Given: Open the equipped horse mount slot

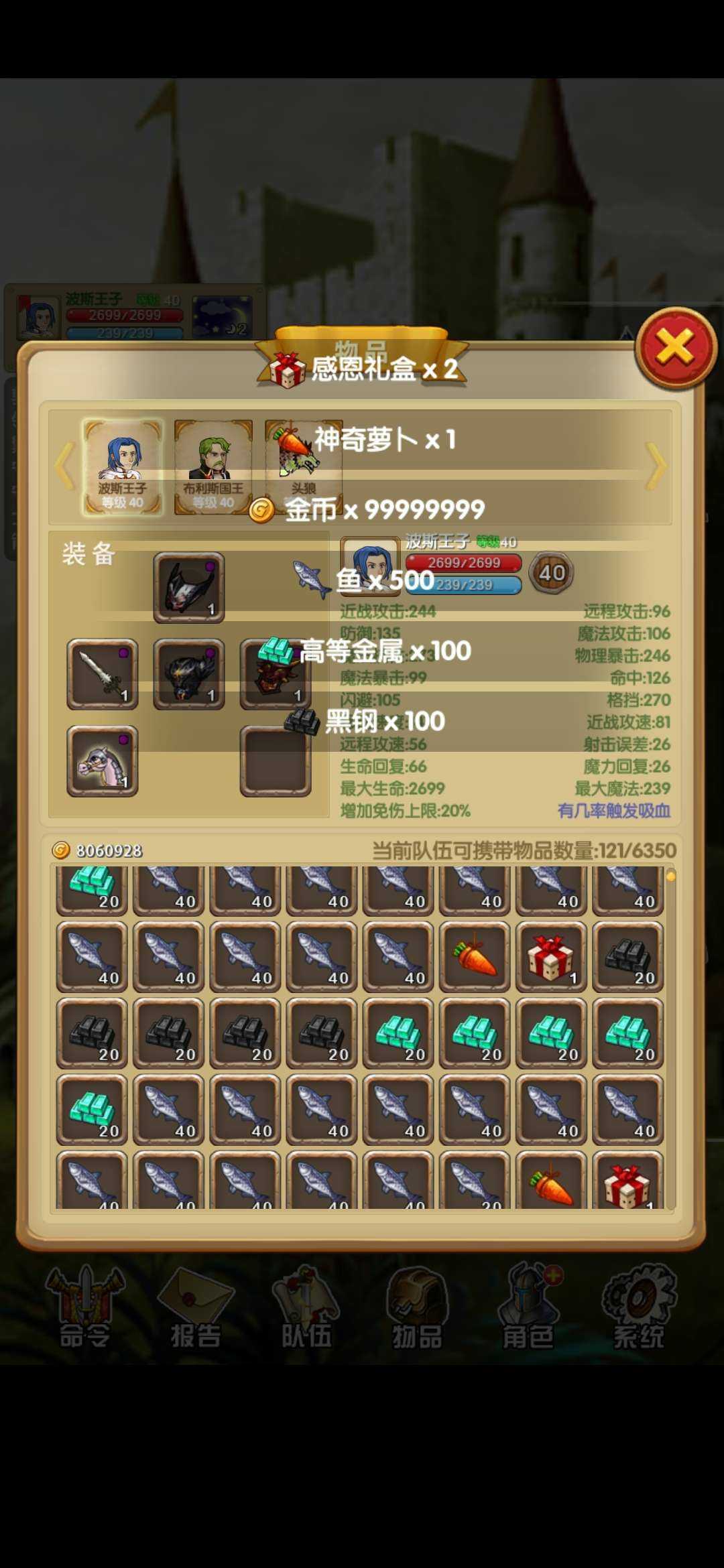Looking at the screenshot, I should pos(103,761).
